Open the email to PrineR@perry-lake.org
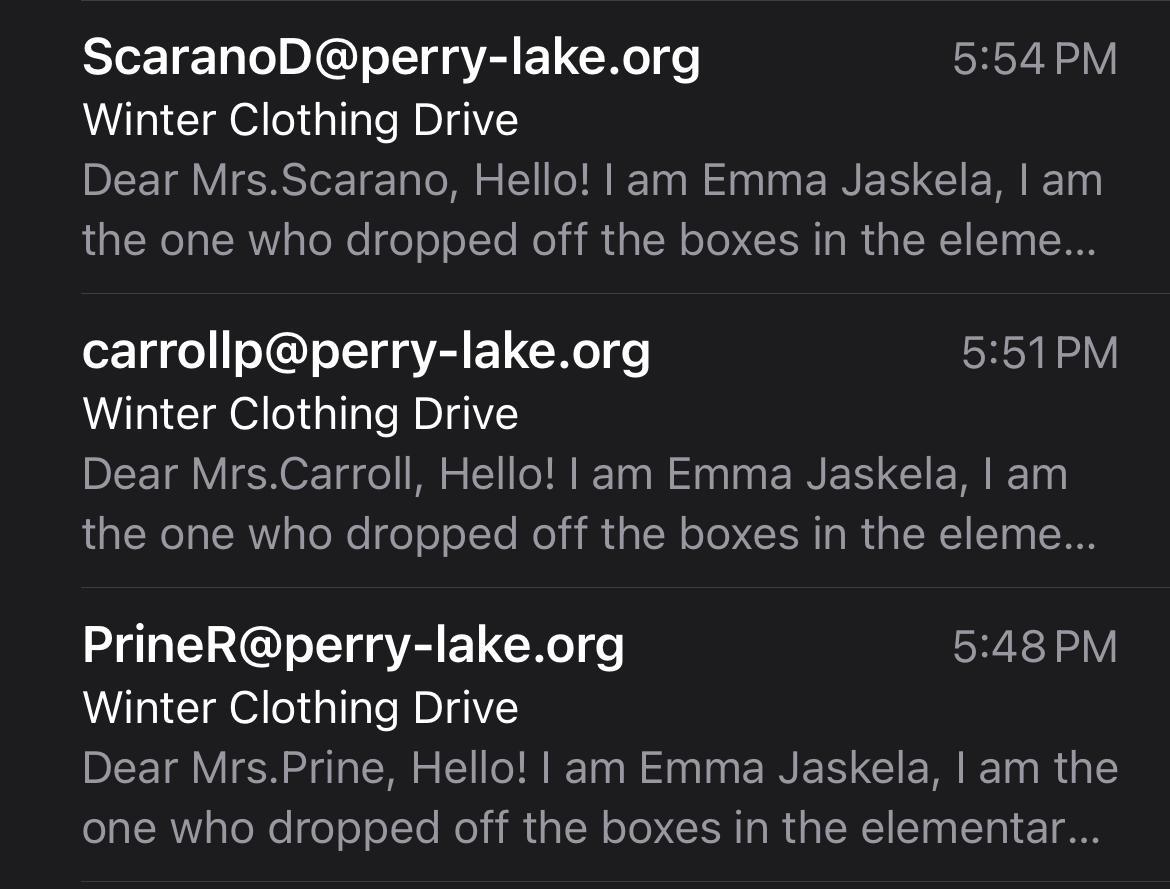This screenshot has height=889, width=1170. coord(590,737)
